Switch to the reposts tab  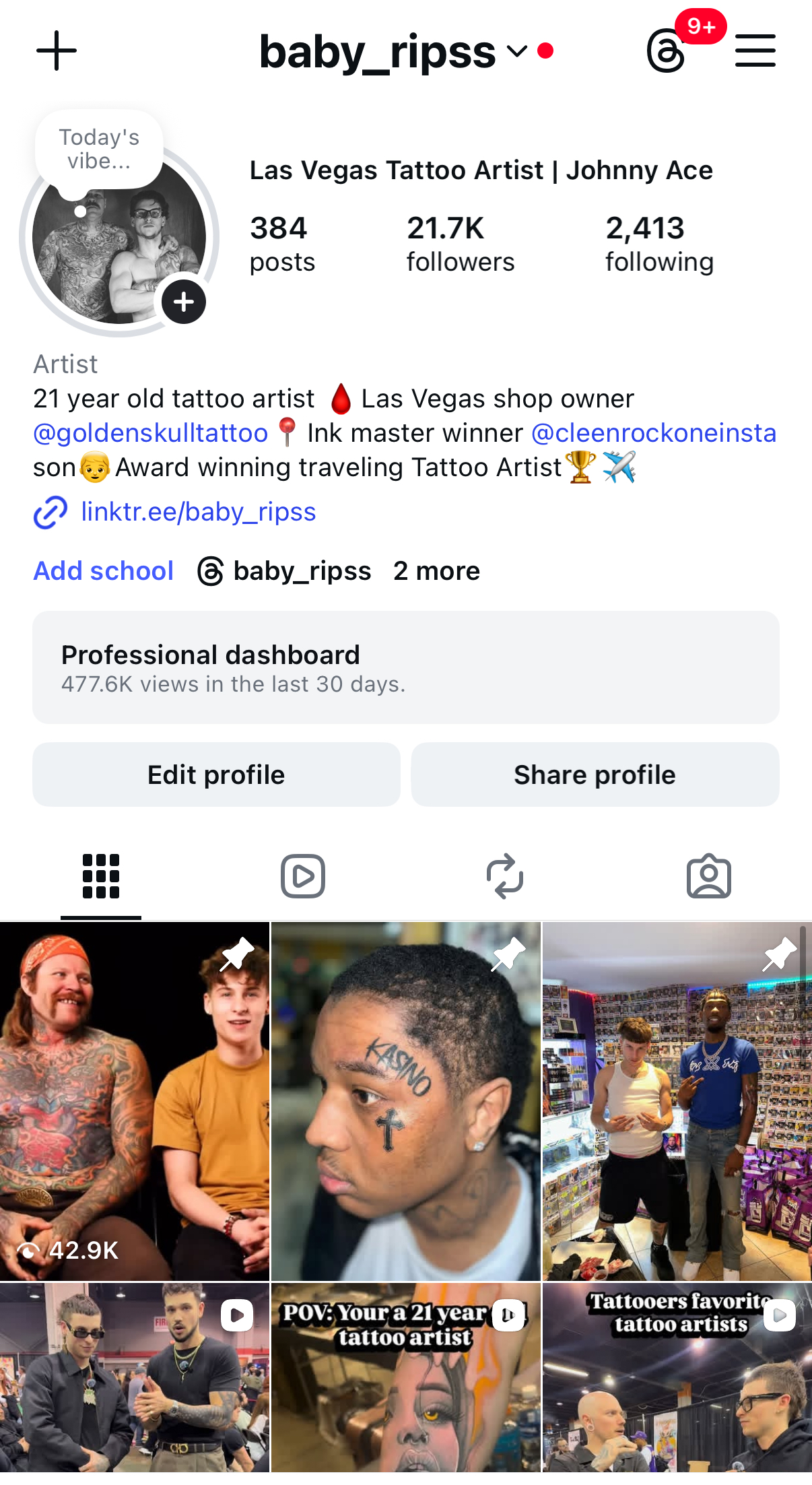point(505,876)
